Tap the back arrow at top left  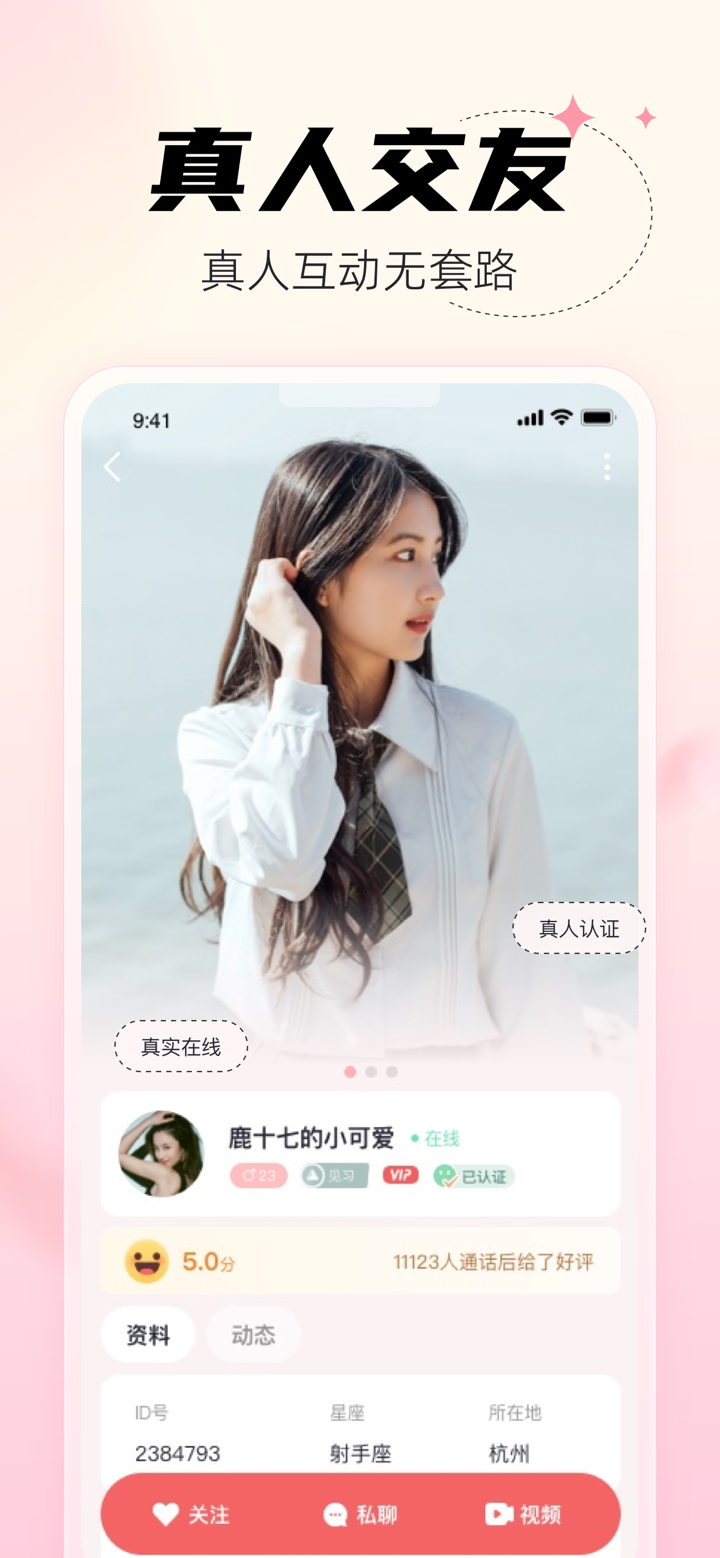[112, 468]
